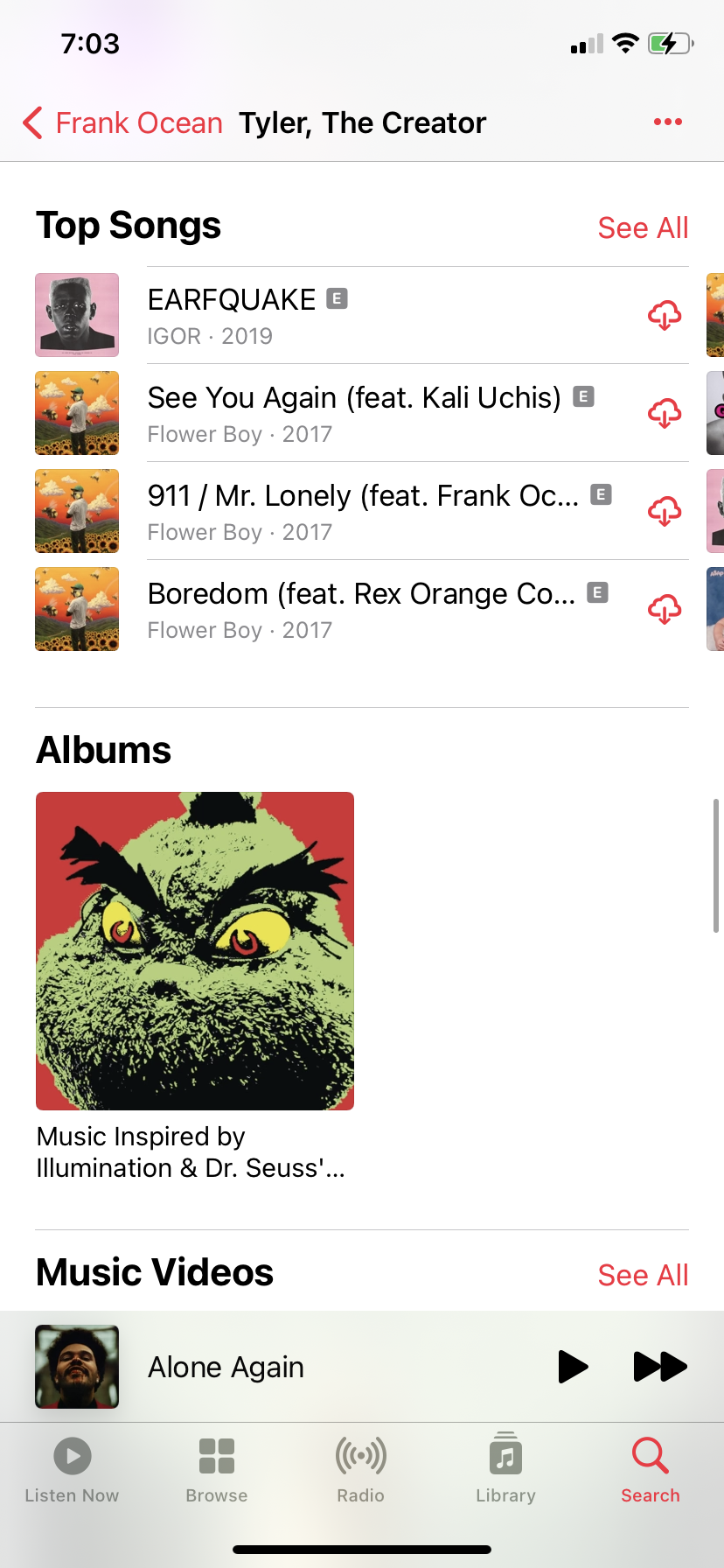
Task: Download Boredom from the cloud
Action: tap(665, 609)
